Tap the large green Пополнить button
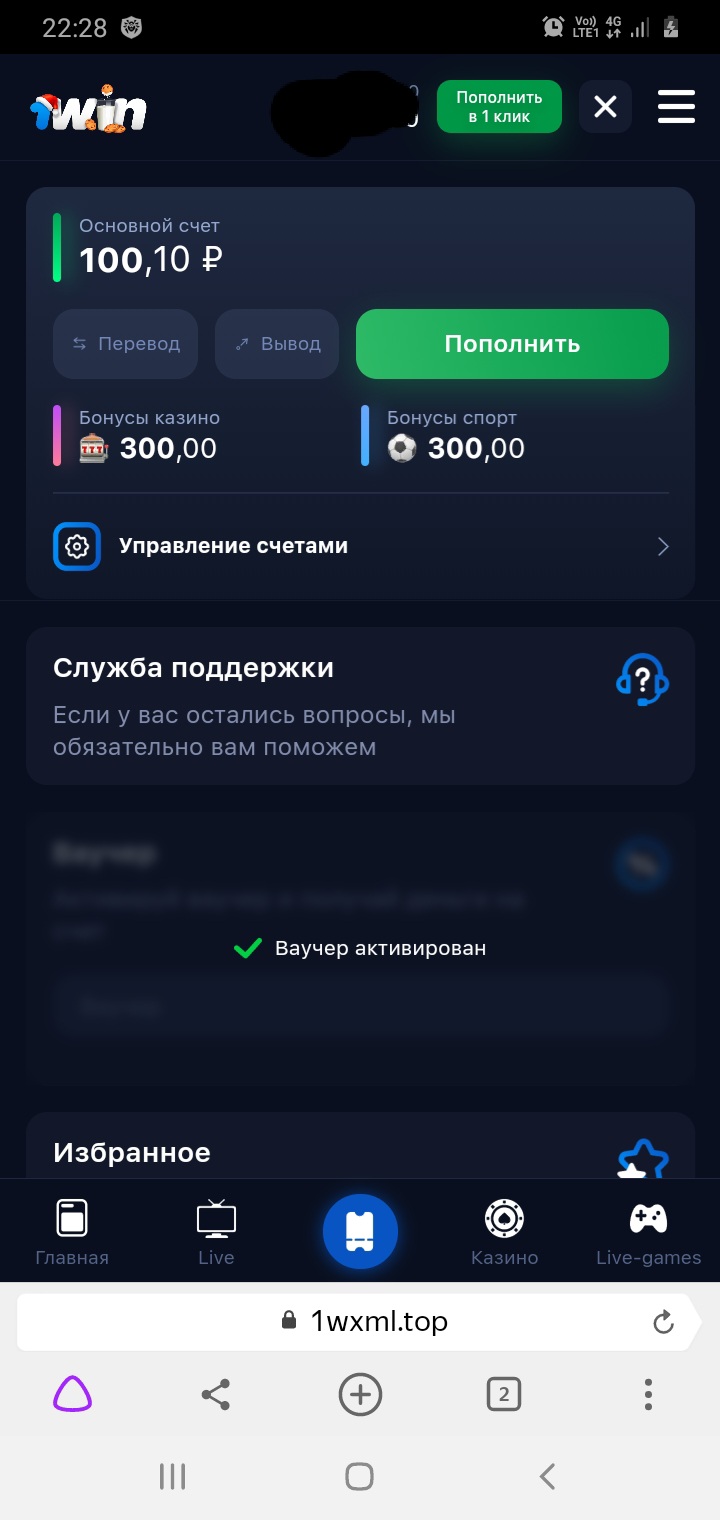Screen dimensions: 720x1520 (x=512, y=344)
